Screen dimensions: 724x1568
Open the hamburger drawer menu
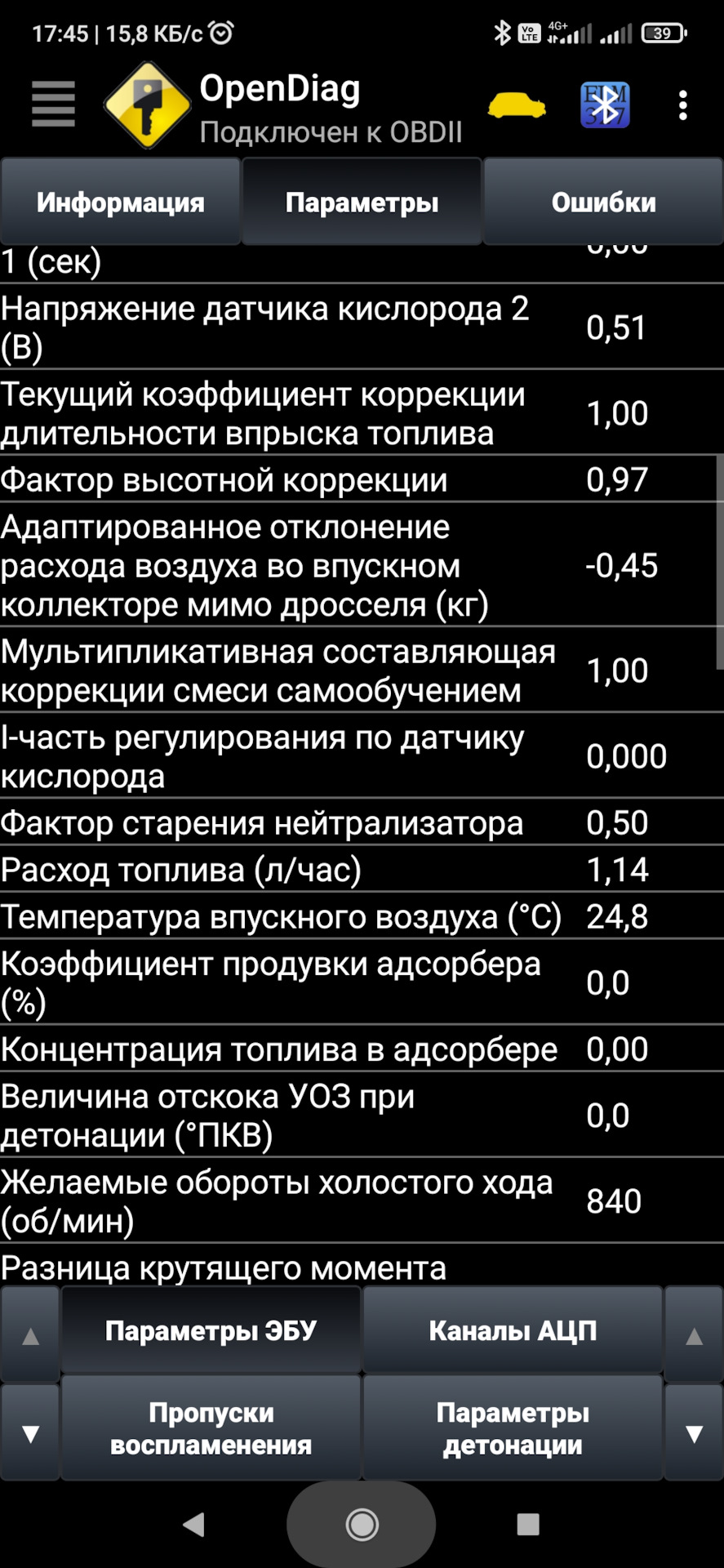point(53,105)
